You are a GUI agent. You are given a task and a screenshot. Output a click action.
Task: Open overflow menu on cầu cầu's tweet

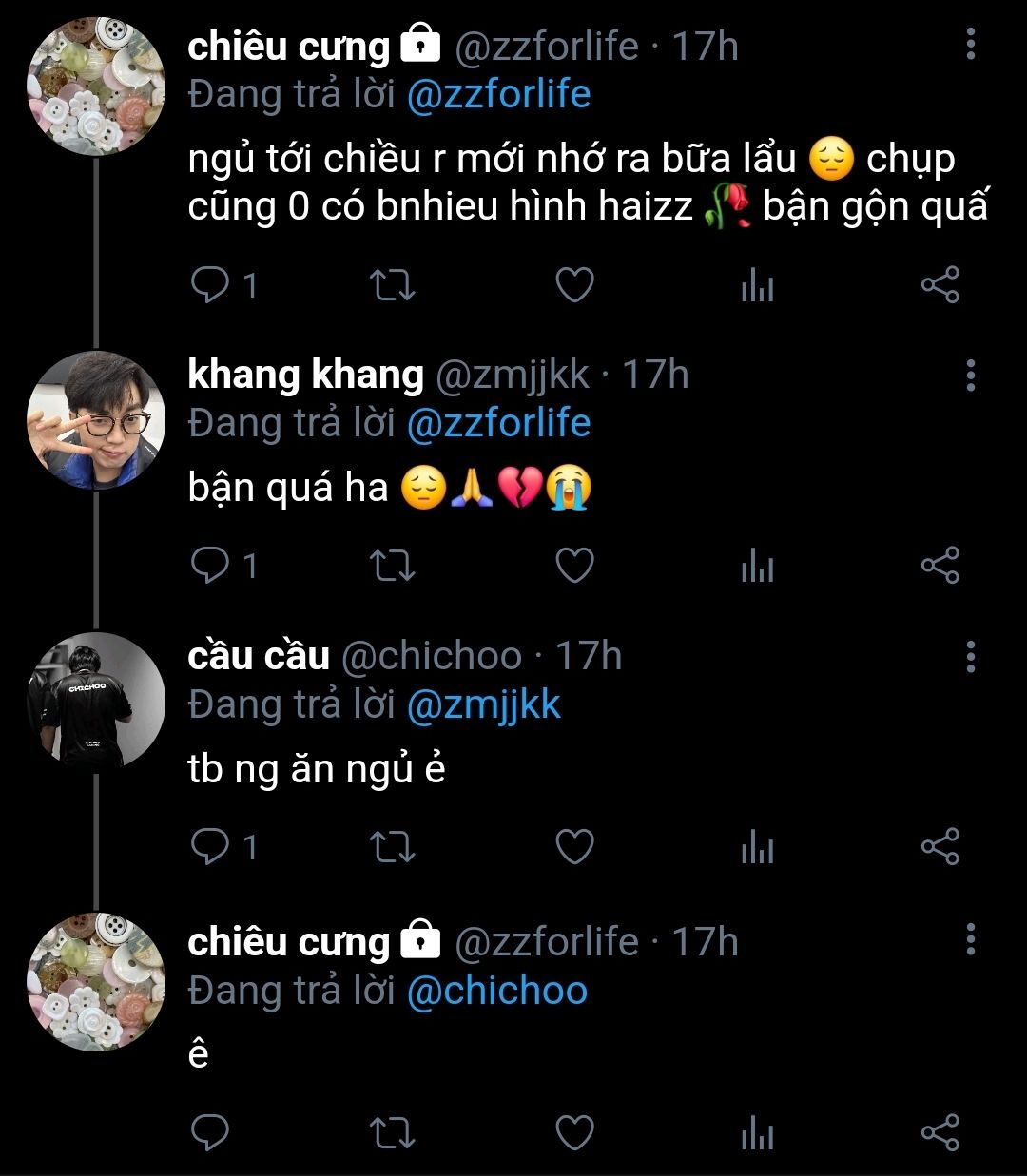click(970, 656)
